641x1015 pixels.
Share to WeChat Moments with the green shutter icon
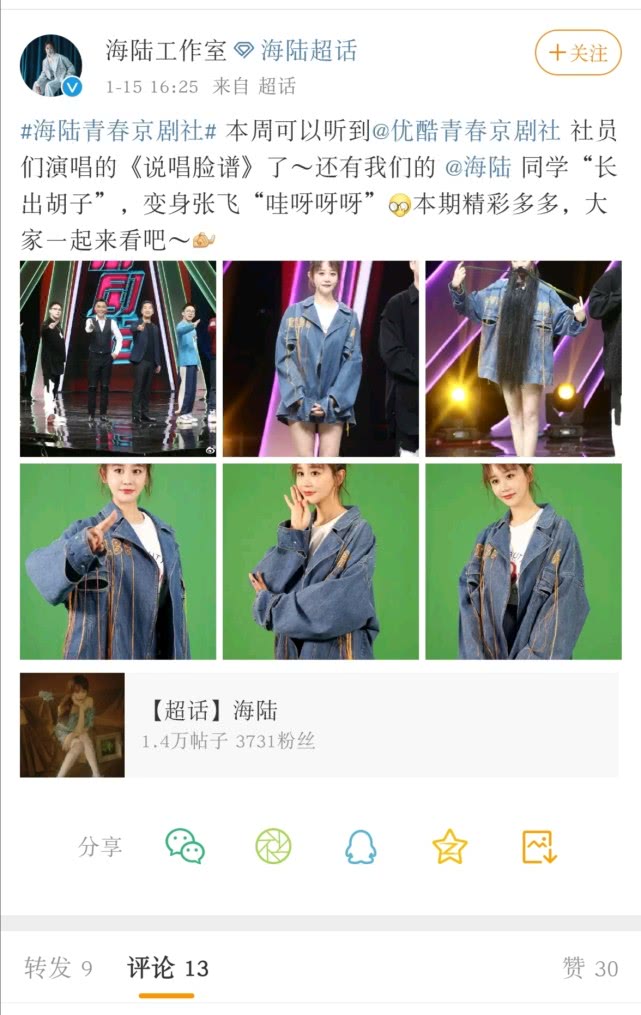[273, 846]
